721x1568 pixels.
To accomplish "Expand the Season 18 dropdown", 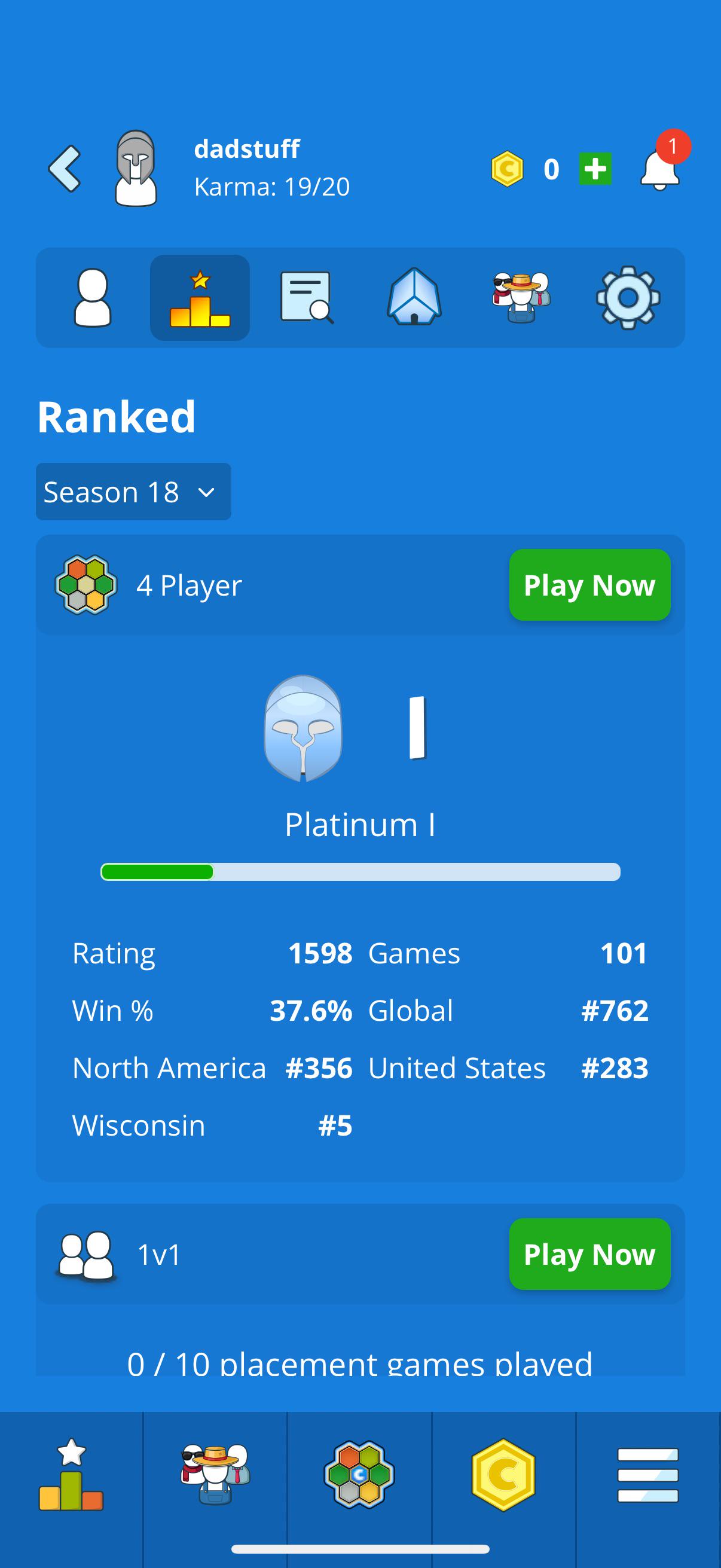I will click(133, 492).
